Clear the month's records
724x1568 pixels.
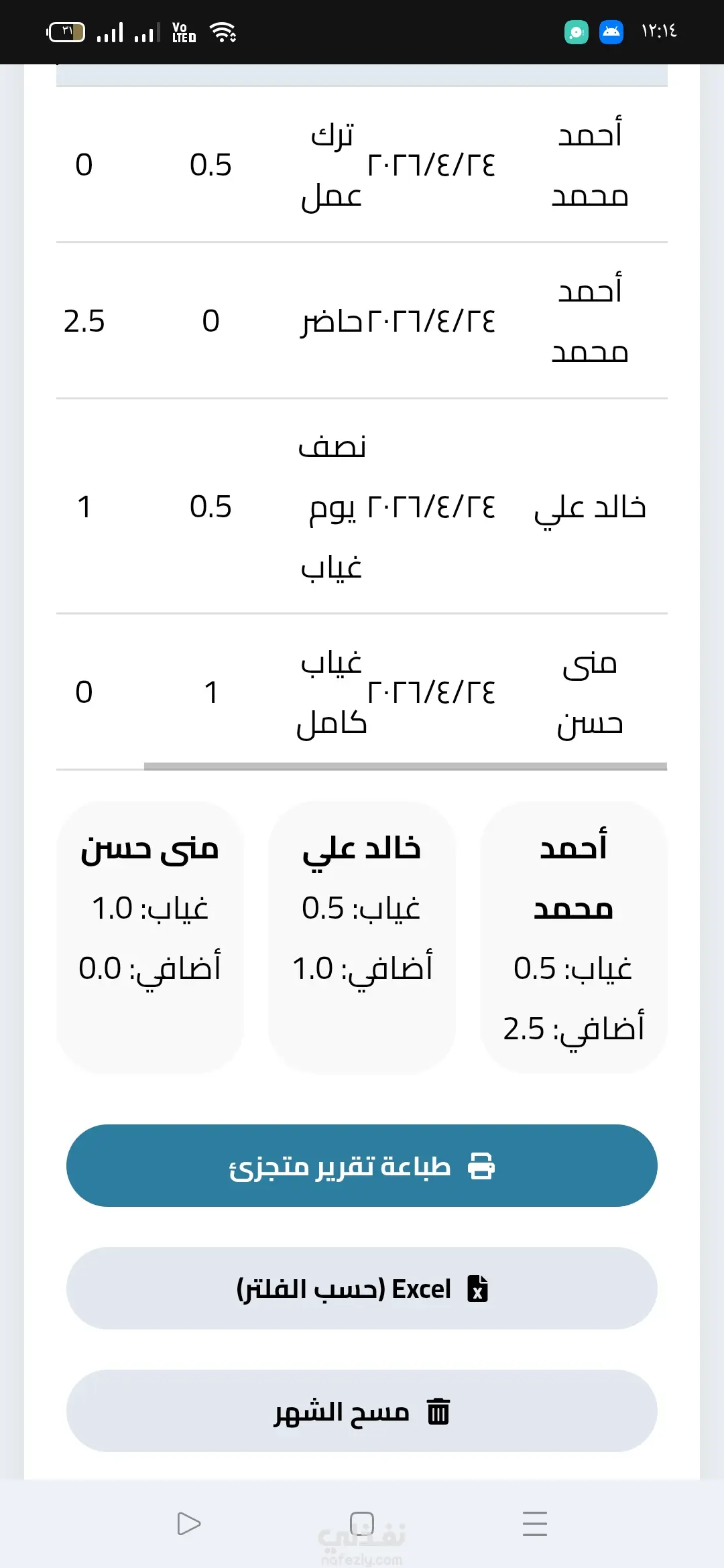pos(362,1411)
